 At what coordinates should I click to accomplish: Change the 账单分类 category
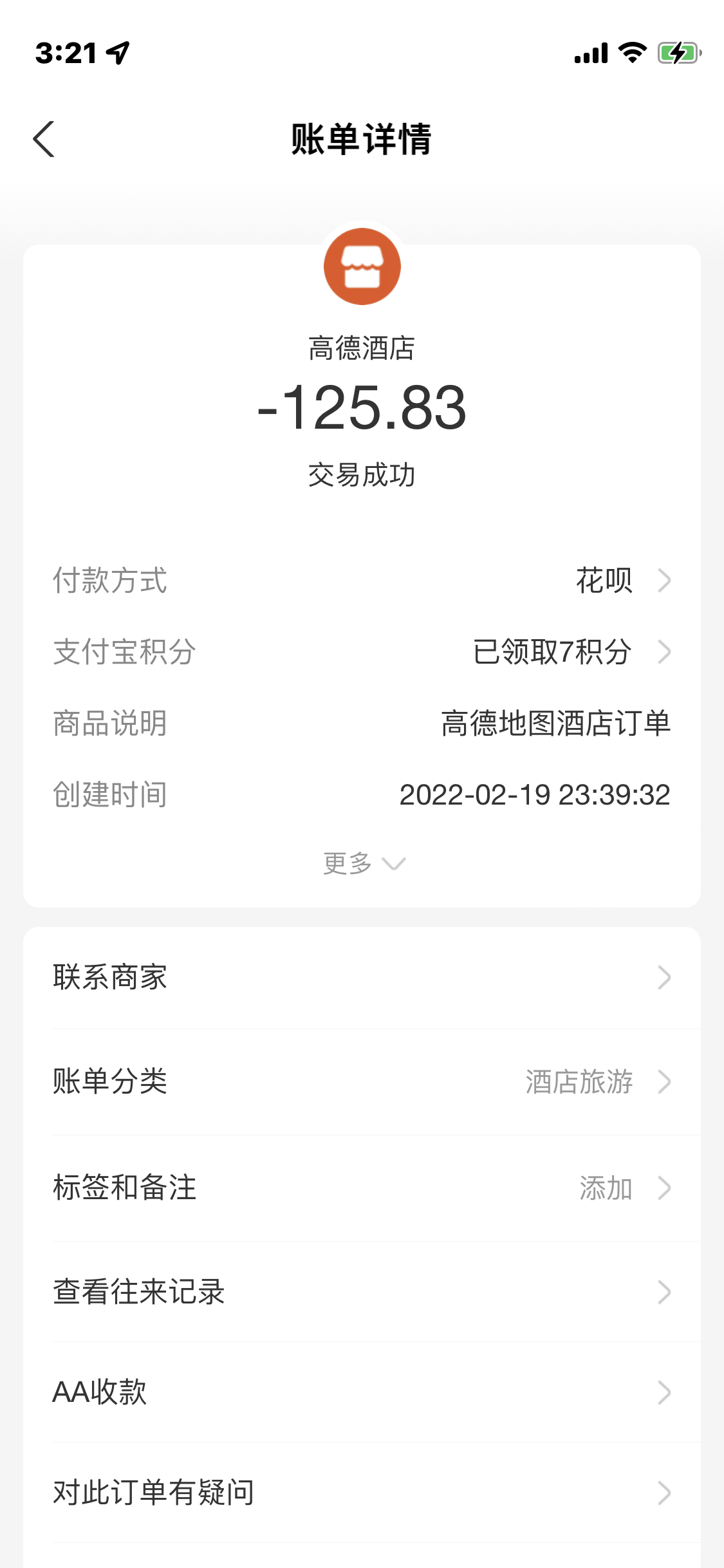[x=362, y=1081]
